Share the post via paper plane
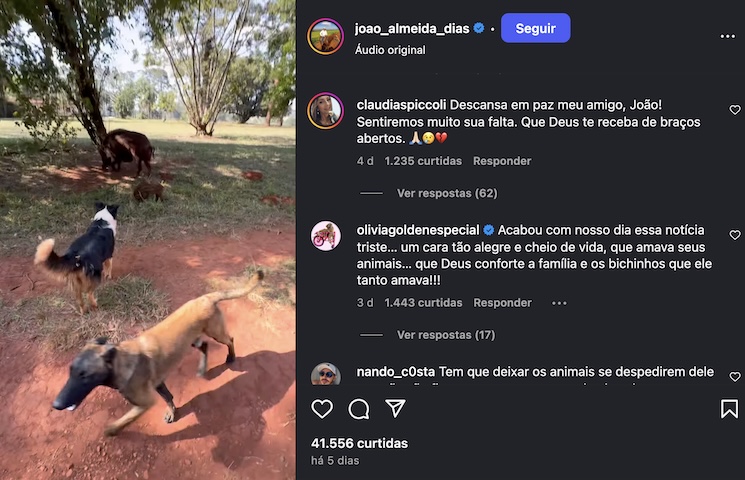Image resolution: width=745 pixels, height=480 pixels. tap(396, 409)
